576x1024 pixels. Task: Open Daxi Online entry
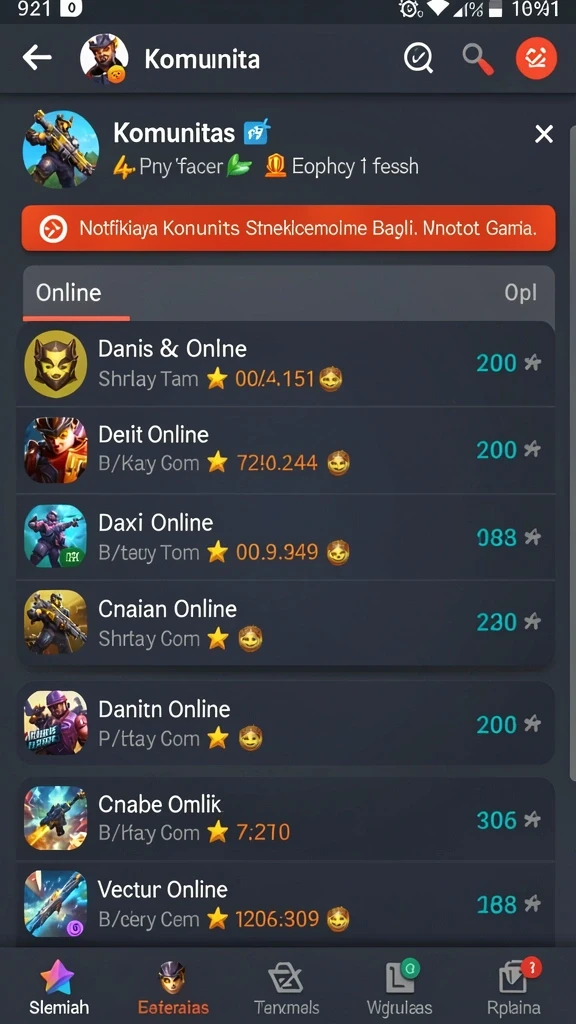(286, 537)
